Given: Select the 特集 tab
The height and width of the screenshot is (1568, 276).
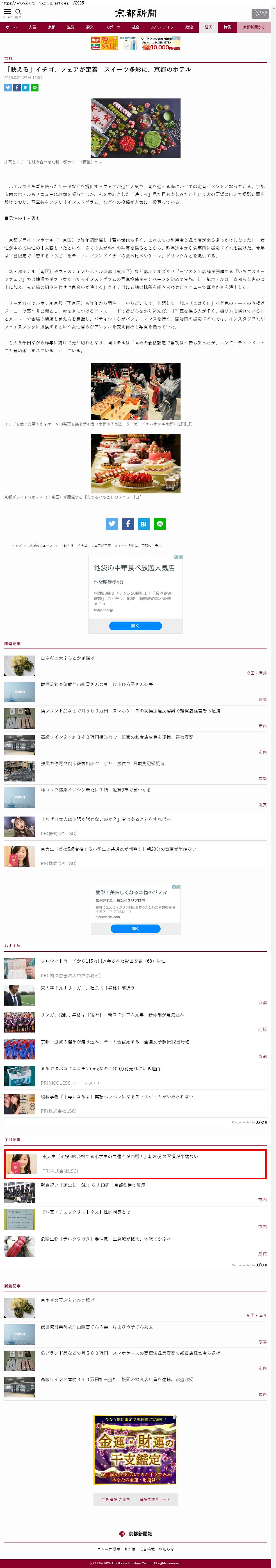Looking at the screenshot, I should point(227,27).
